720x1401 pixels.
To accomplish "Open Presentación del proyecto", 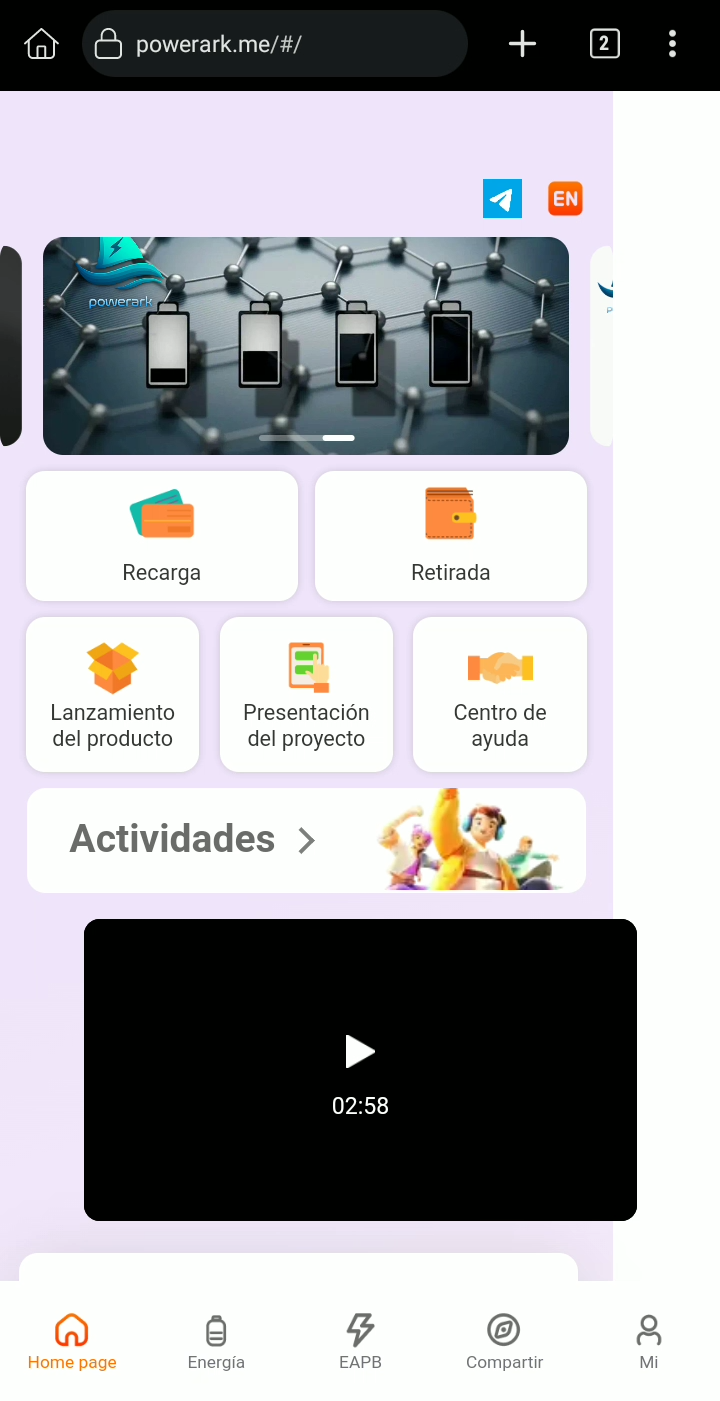I will click(306, 694).
